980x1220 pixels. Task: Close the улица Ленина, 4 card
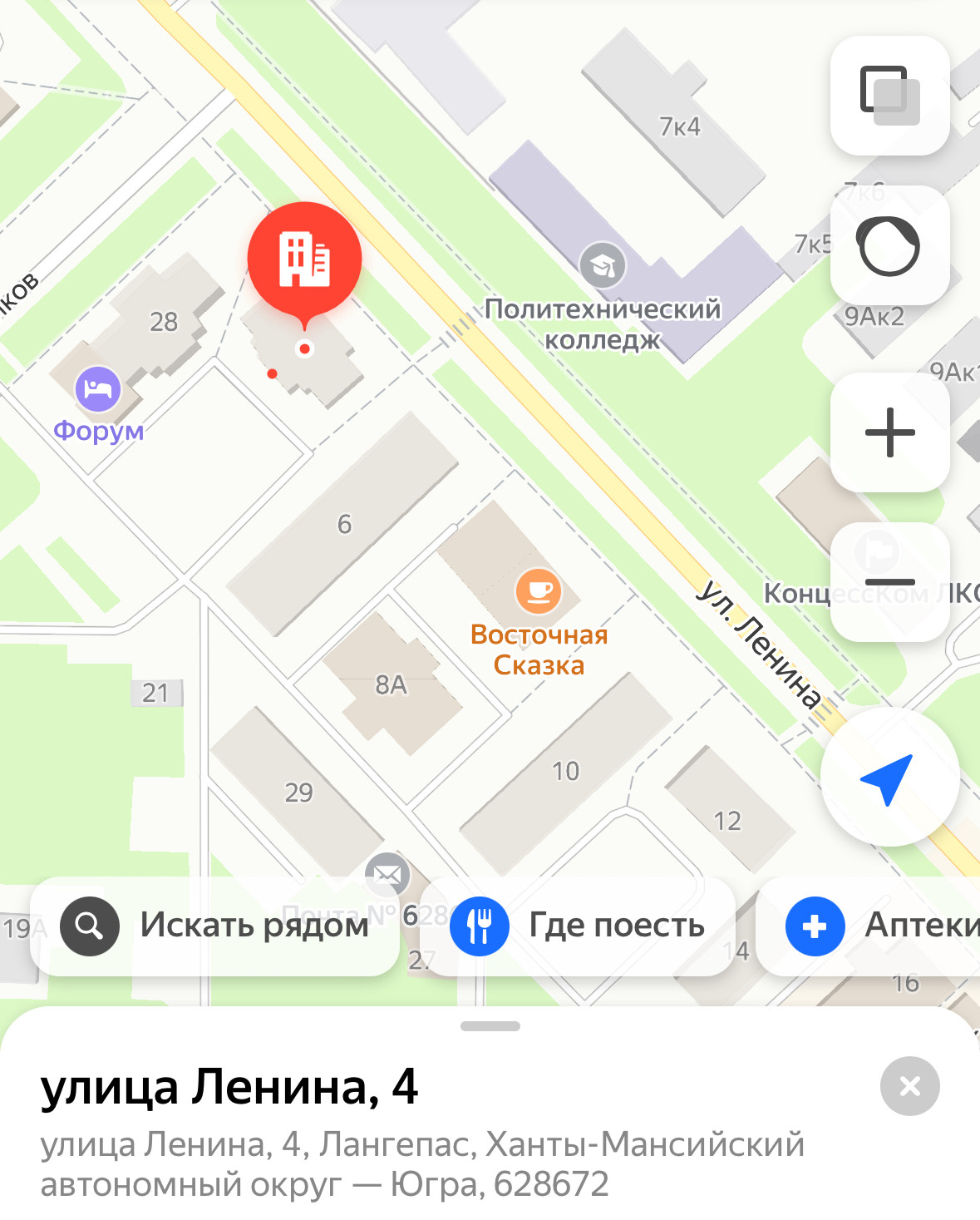click(910, 1086)
